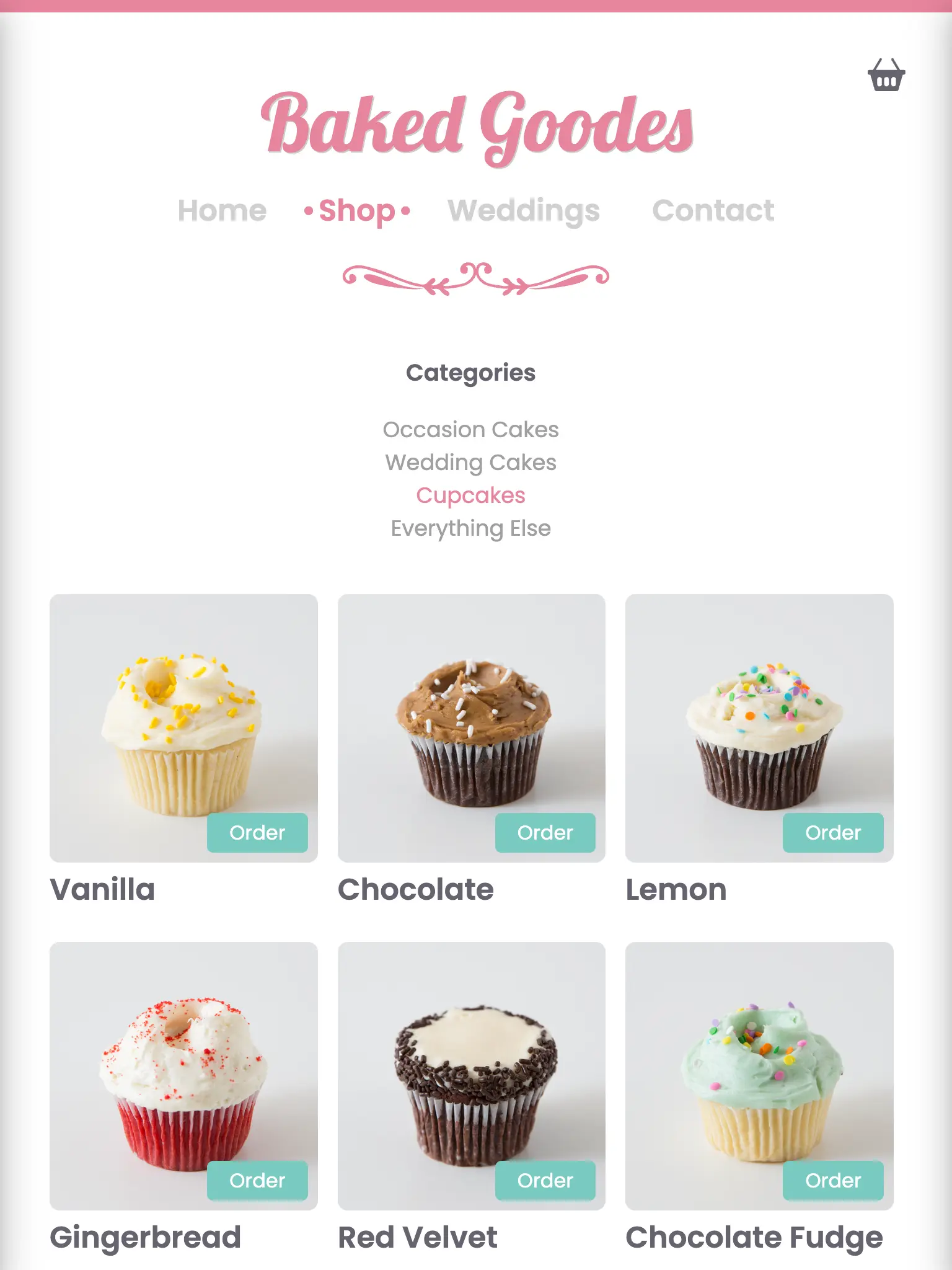Order the Gingerbread cupcake

[257, 1180]
